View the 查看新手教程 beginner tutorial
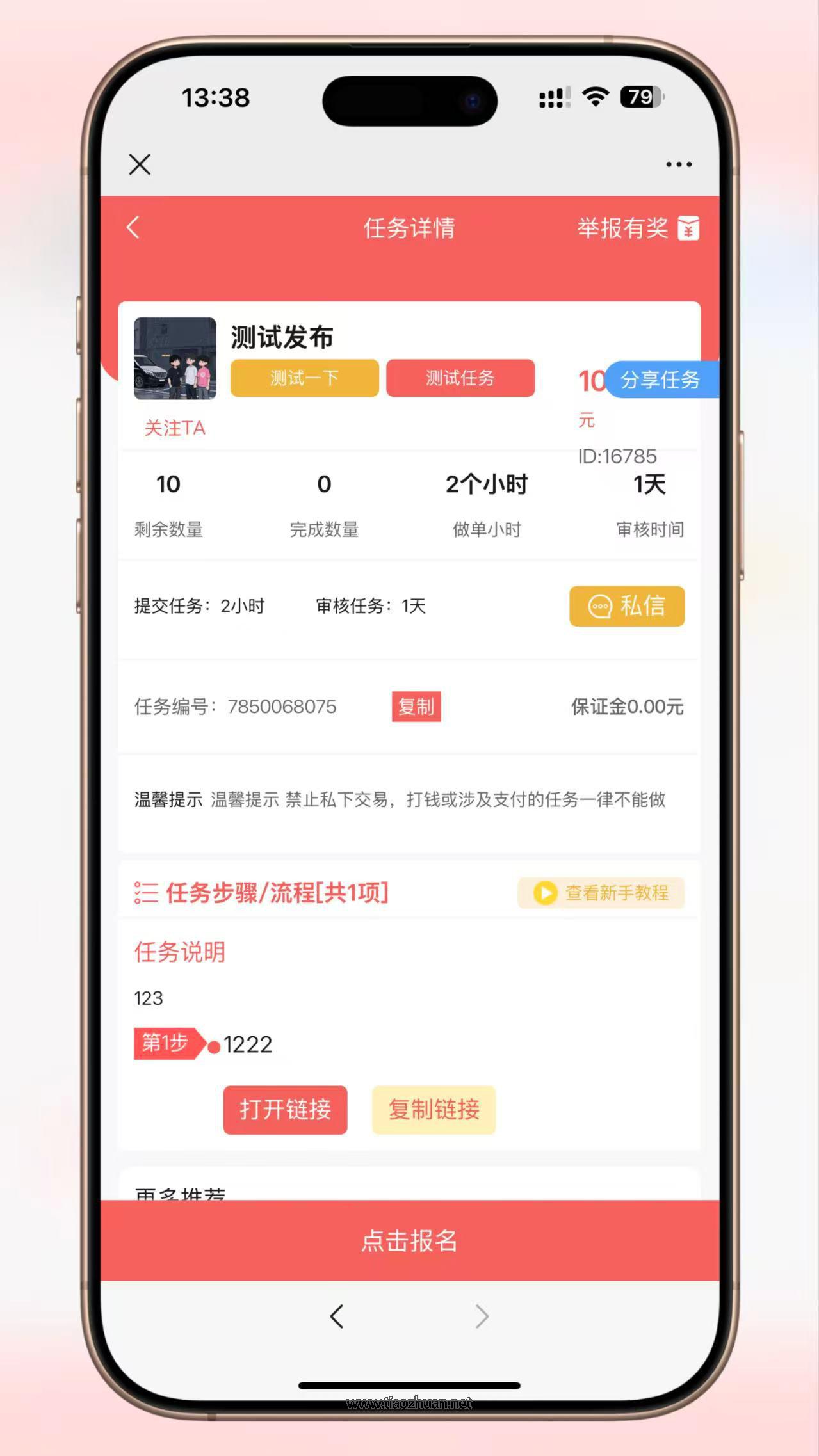This screenshot has height=1456, width=819. [x=601, y=893]
